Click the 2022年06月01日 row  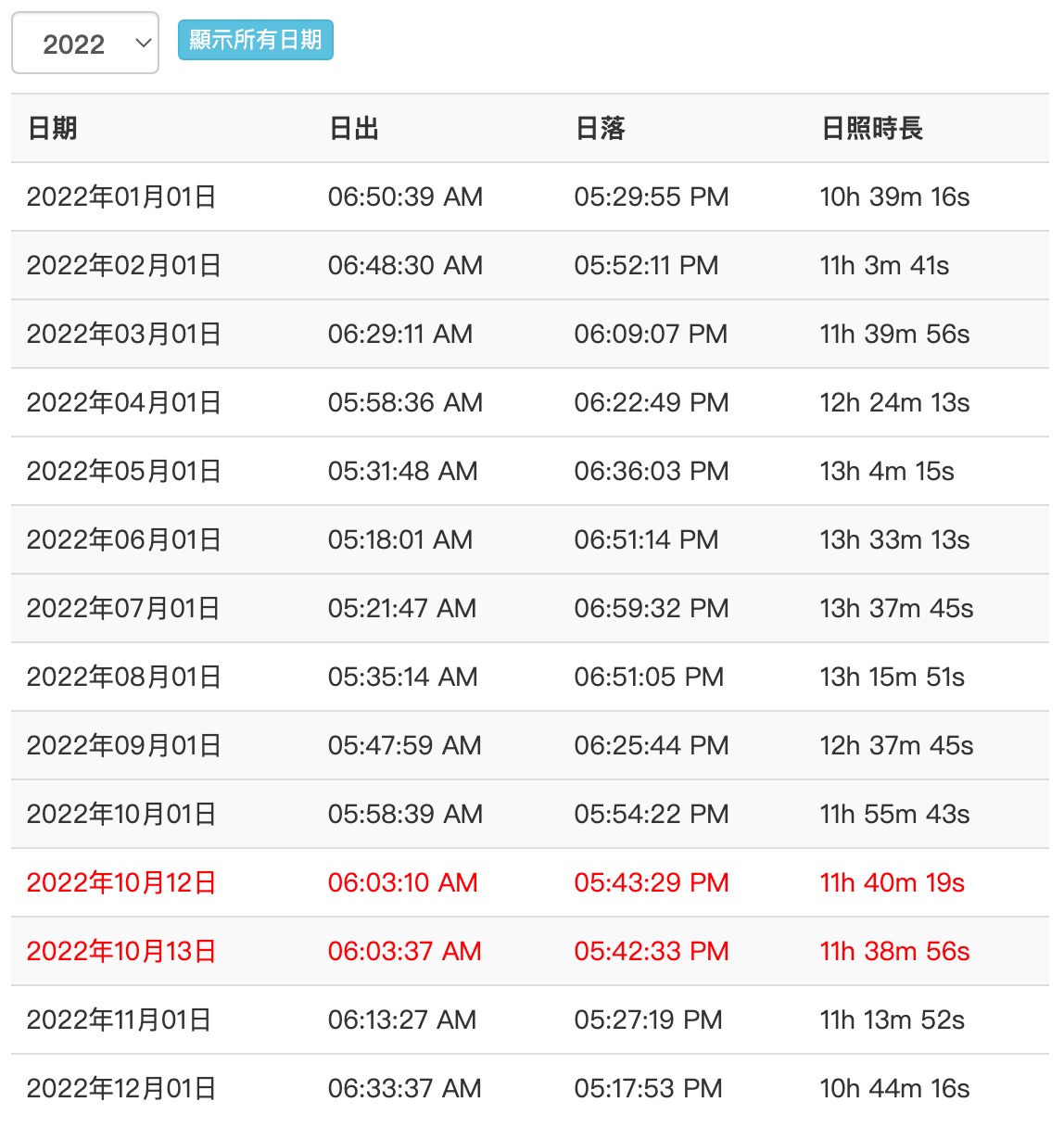pyautogui.click(x=121, y=539)
